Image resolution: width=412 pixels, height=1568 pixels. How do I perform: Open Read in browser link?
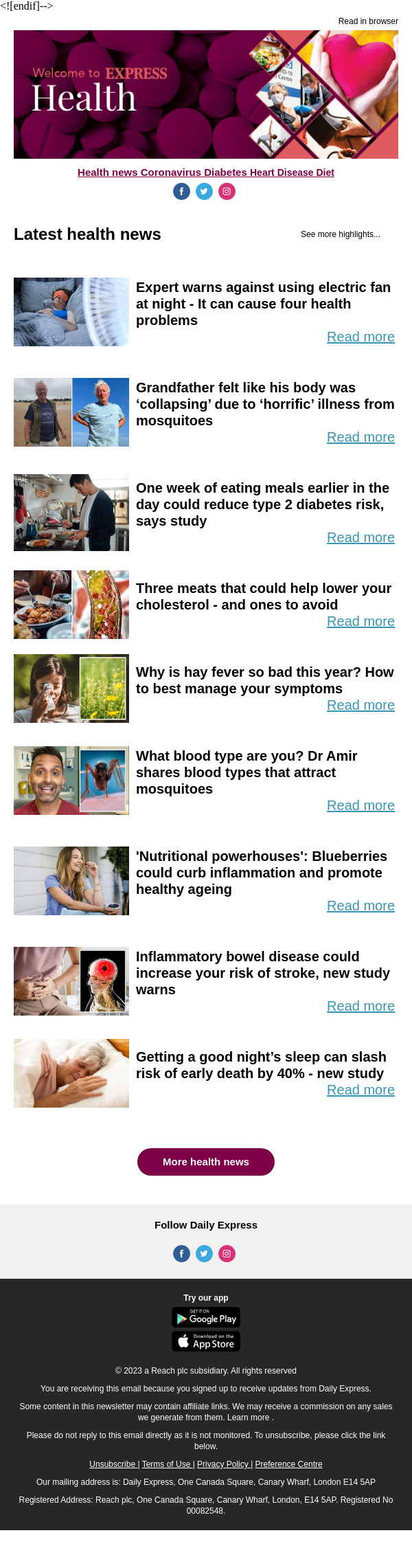[367, 21]
